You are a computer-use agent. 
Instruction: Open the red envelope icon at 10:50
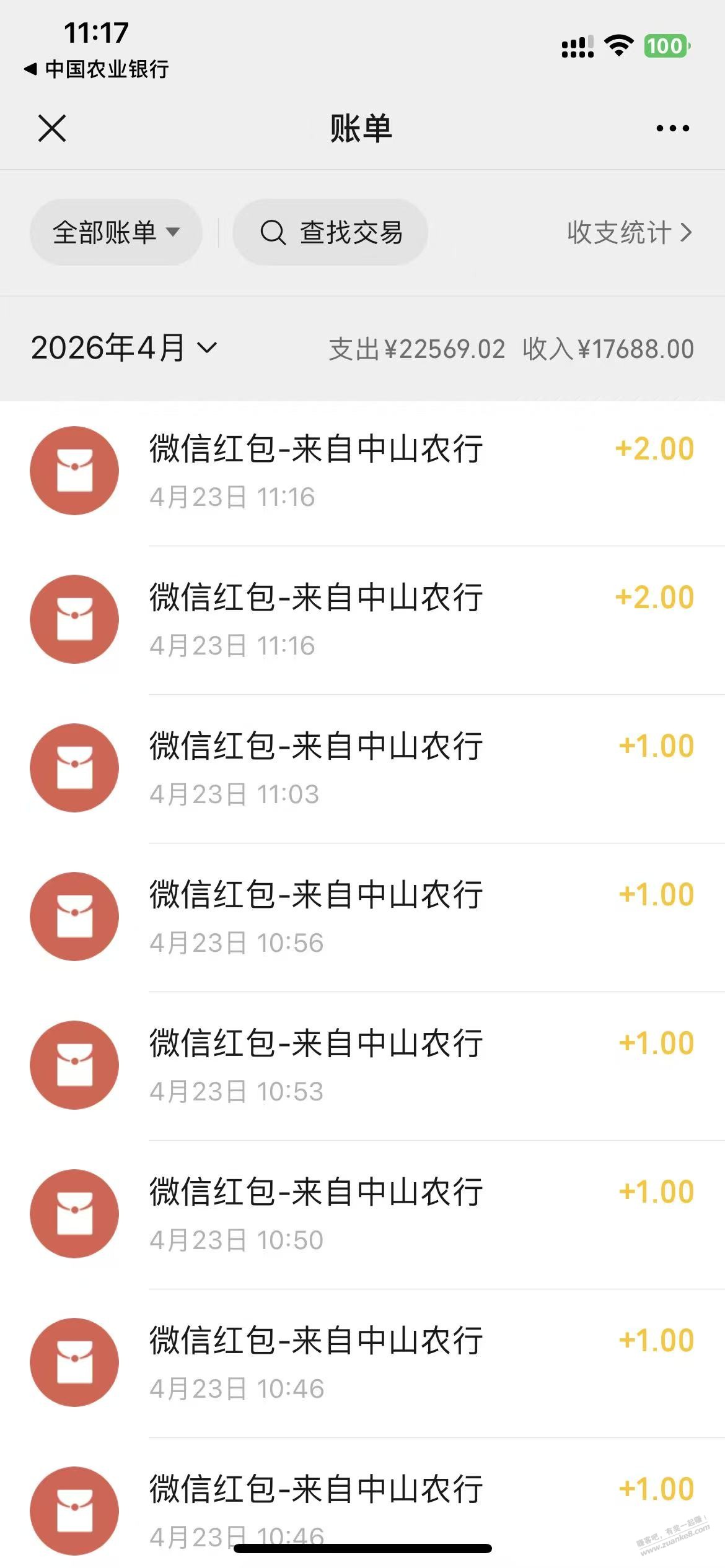pos(74,1213)
